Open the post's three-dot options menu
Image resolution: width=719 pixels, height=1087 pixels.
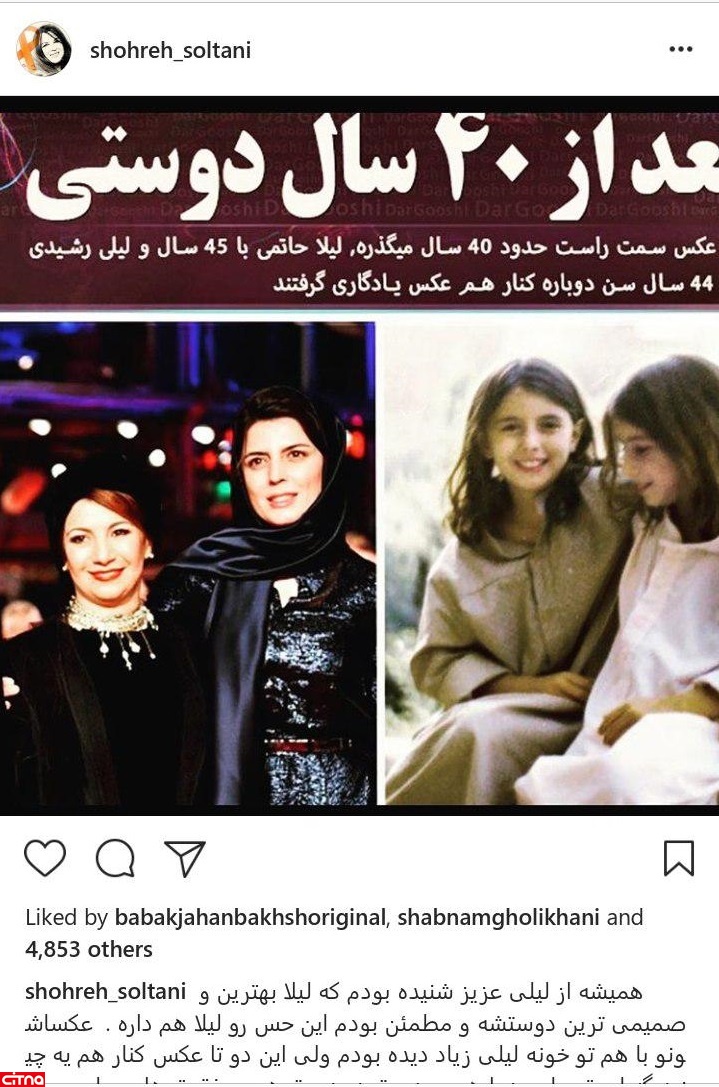click(x=680, y=50)
